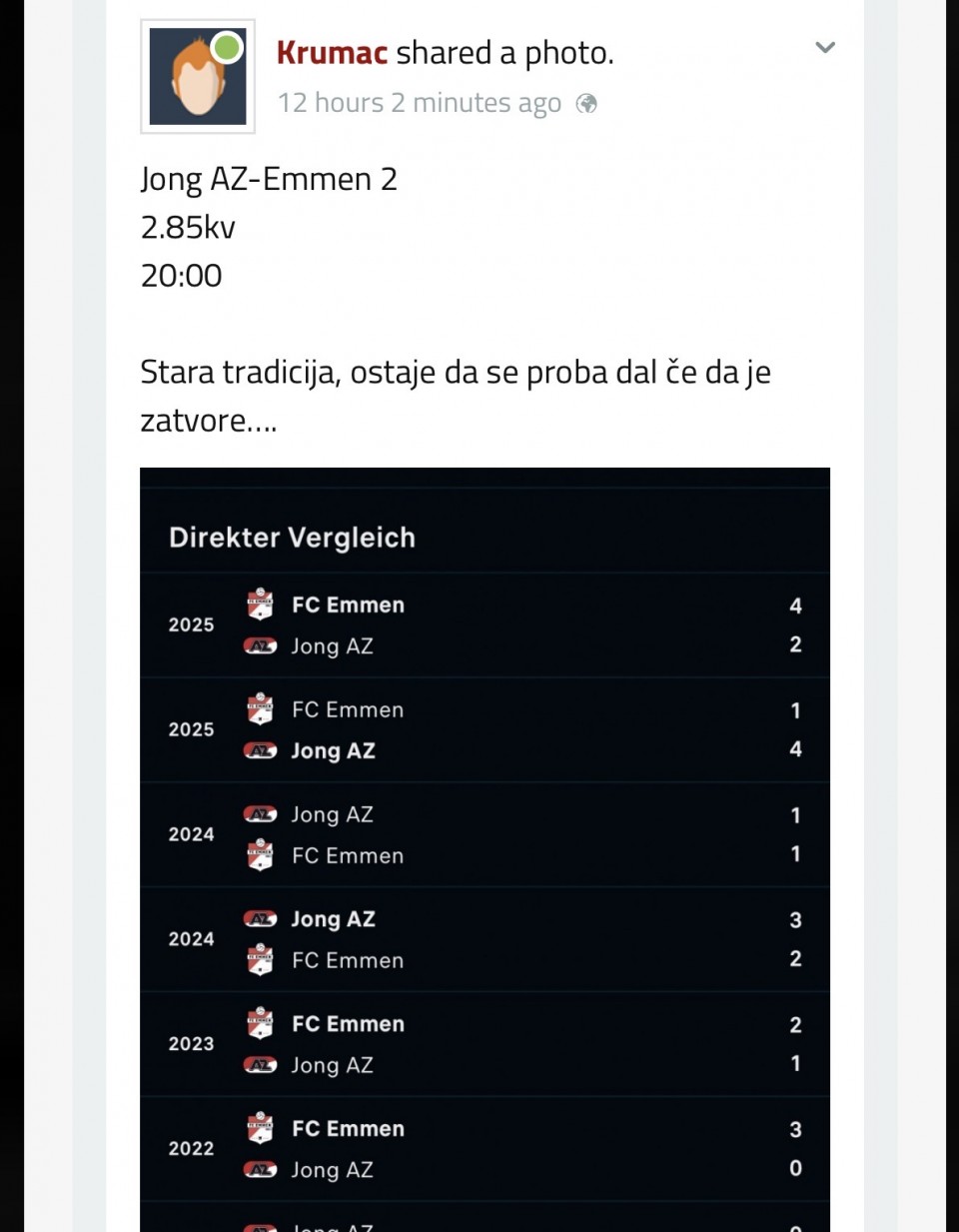
Task: Expand the post options chevron
Action: [x=824, y=47]
